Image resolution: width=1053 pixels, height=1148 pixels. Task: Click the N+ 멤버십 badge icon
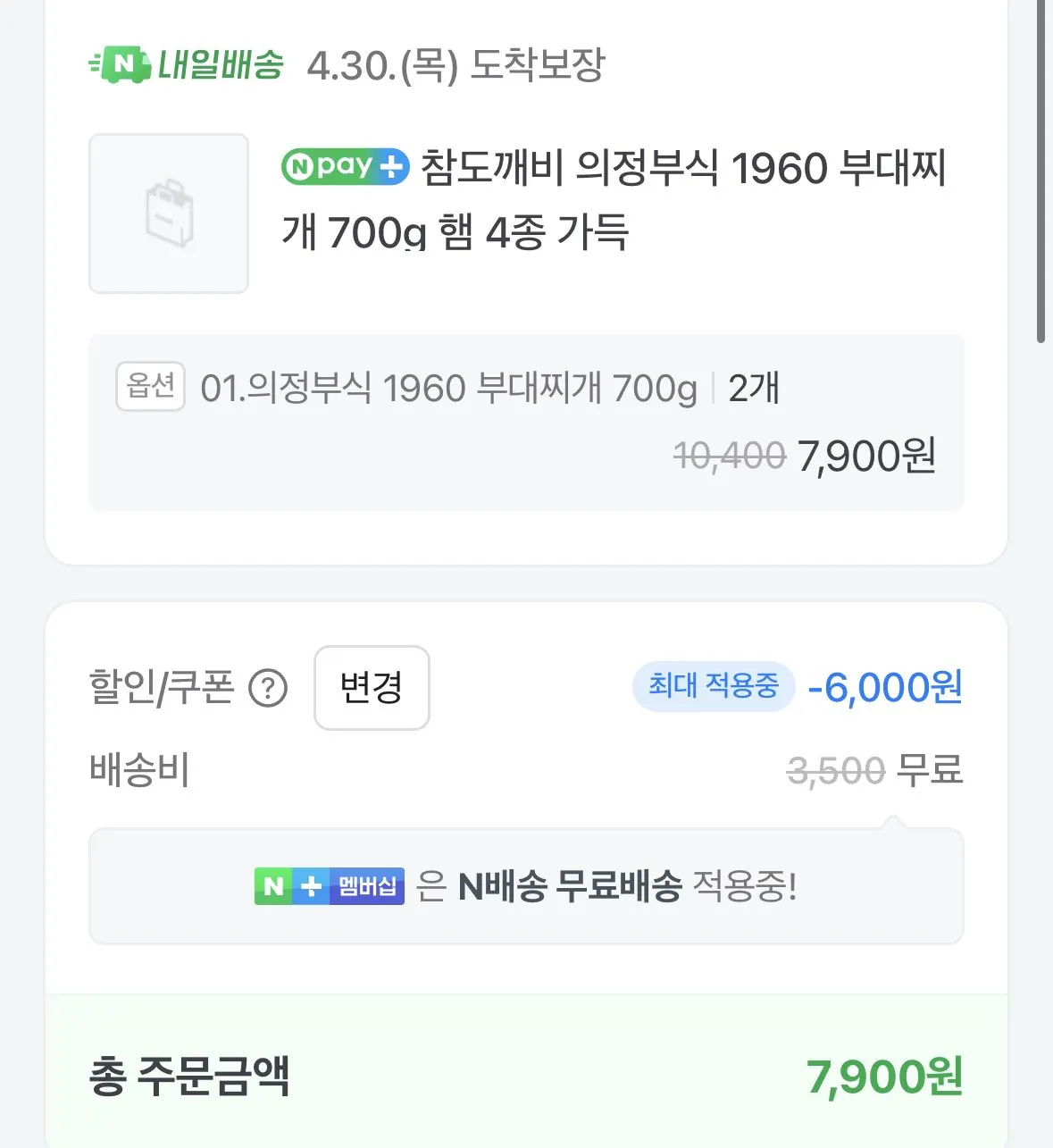(330, 886)
